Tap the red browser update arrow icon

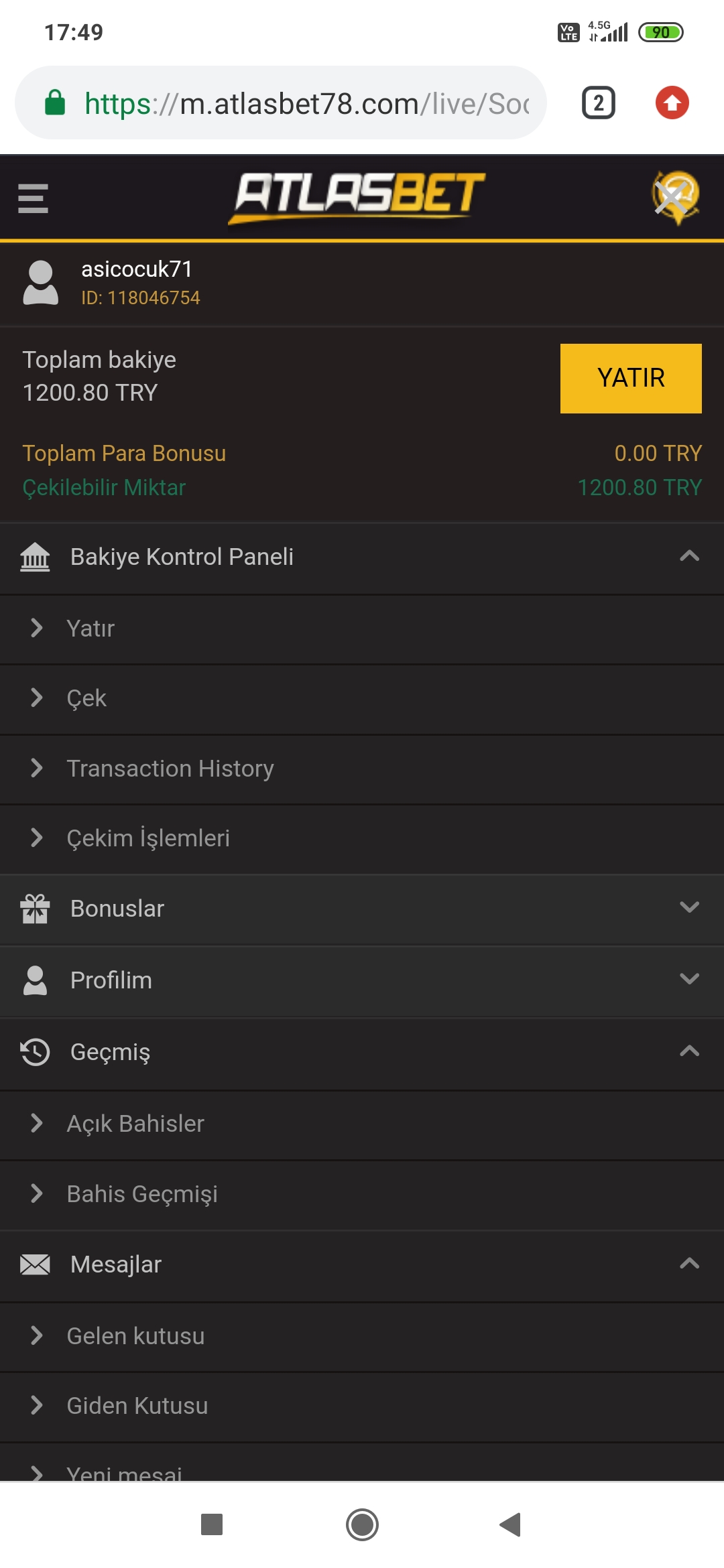pyautogui.click(x=672, y=103)
